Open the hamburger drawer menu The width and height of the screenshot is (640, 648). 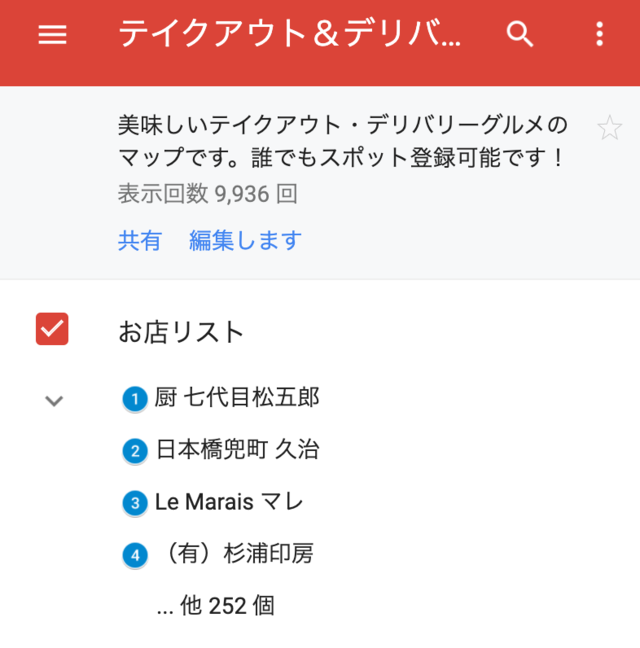click(52, 35)
